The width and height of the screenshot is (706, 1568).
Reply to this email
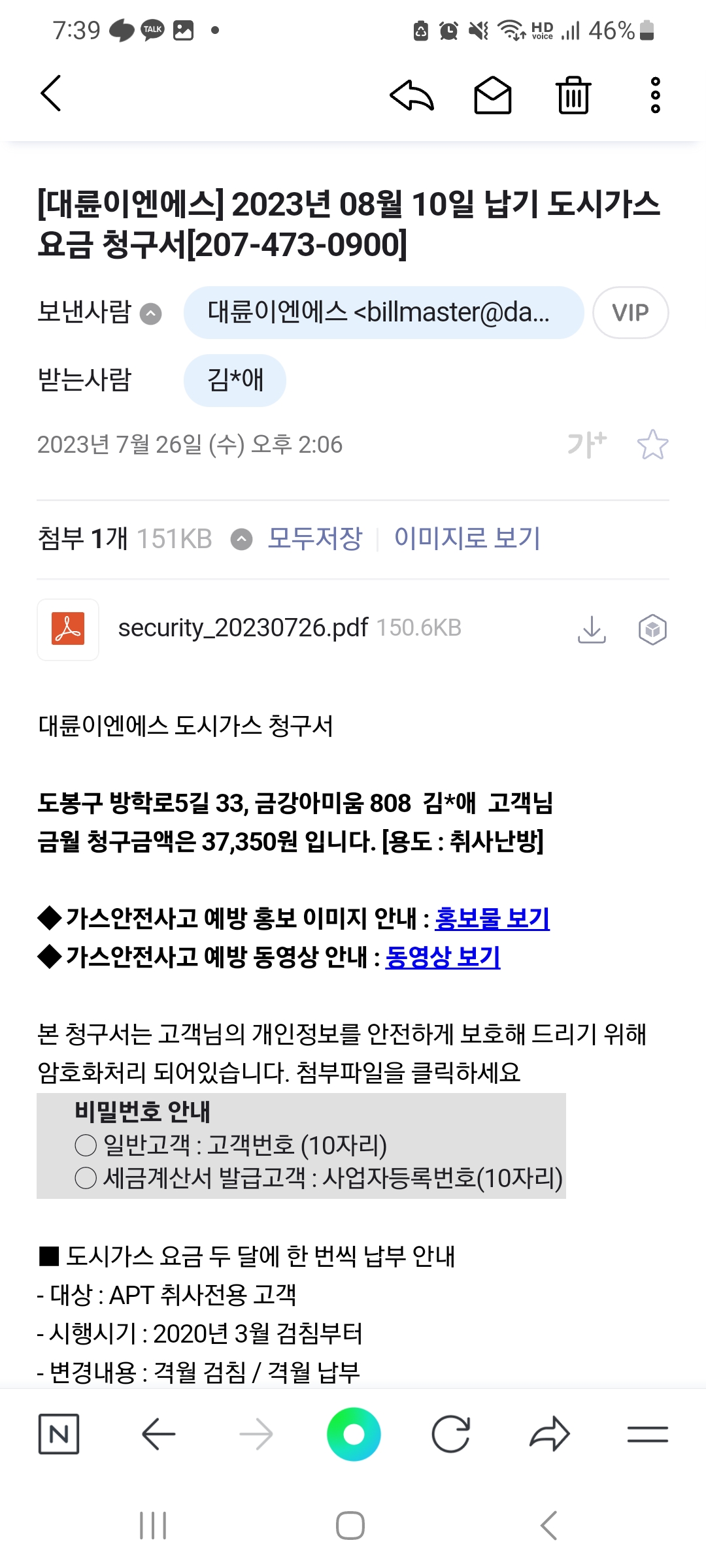tap(412, 95)
